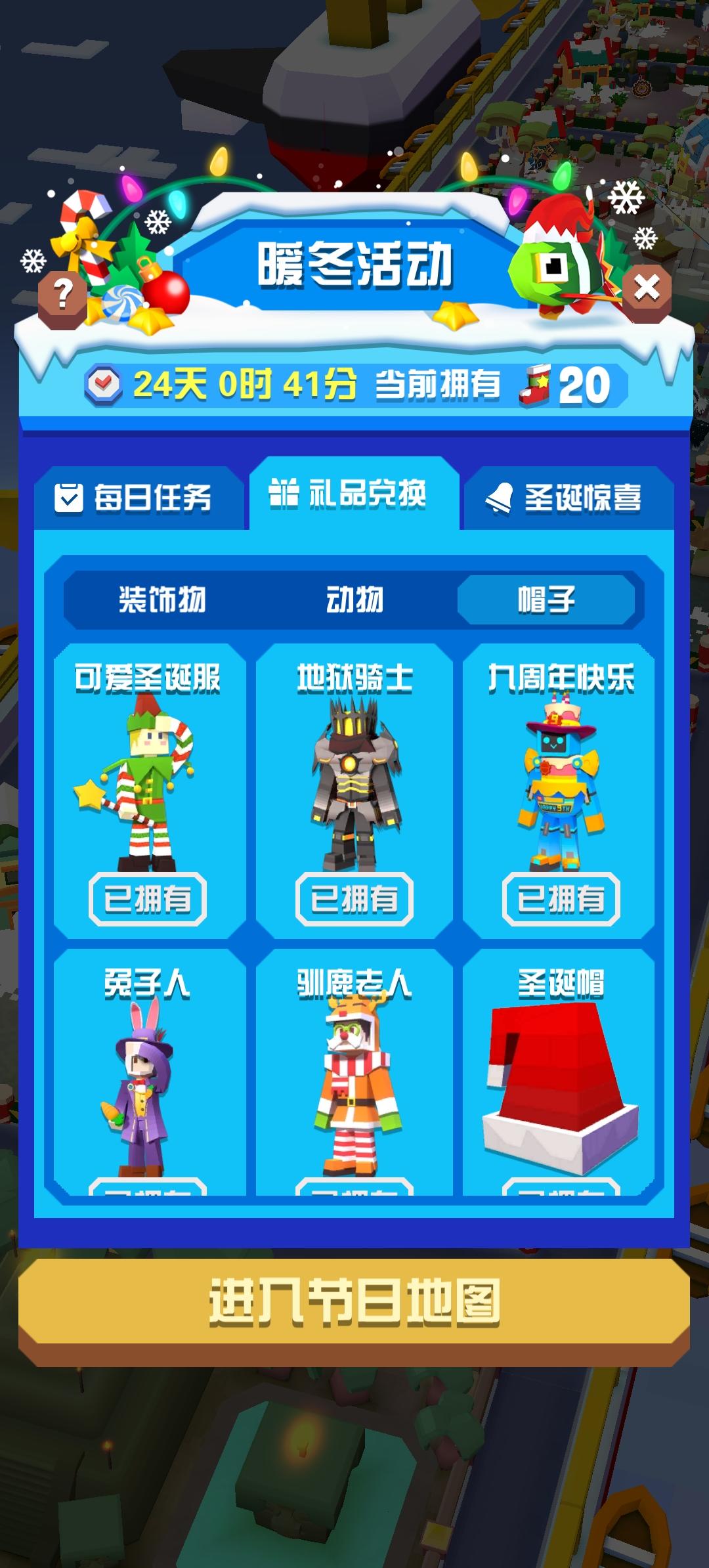The height and width of the screenshot is (1568, 709).
Task: Switch to the 帽子 category
Action: pos(546,600)
